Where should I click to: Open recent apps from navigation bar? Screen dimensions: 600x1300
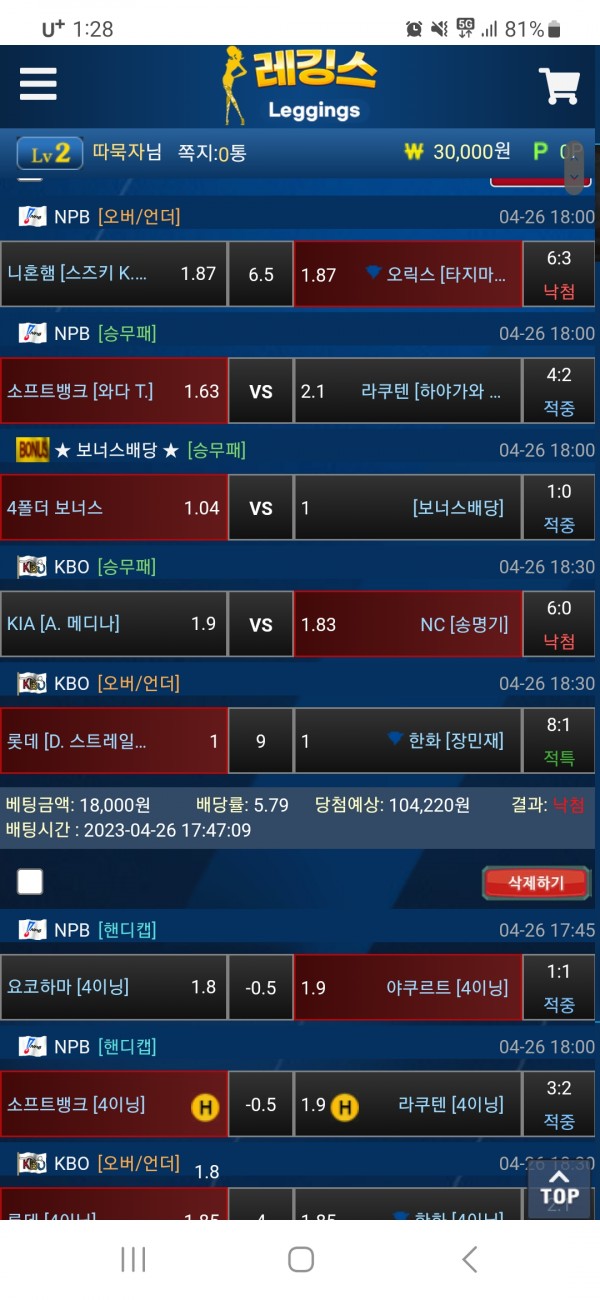(x=133, y=1259)
